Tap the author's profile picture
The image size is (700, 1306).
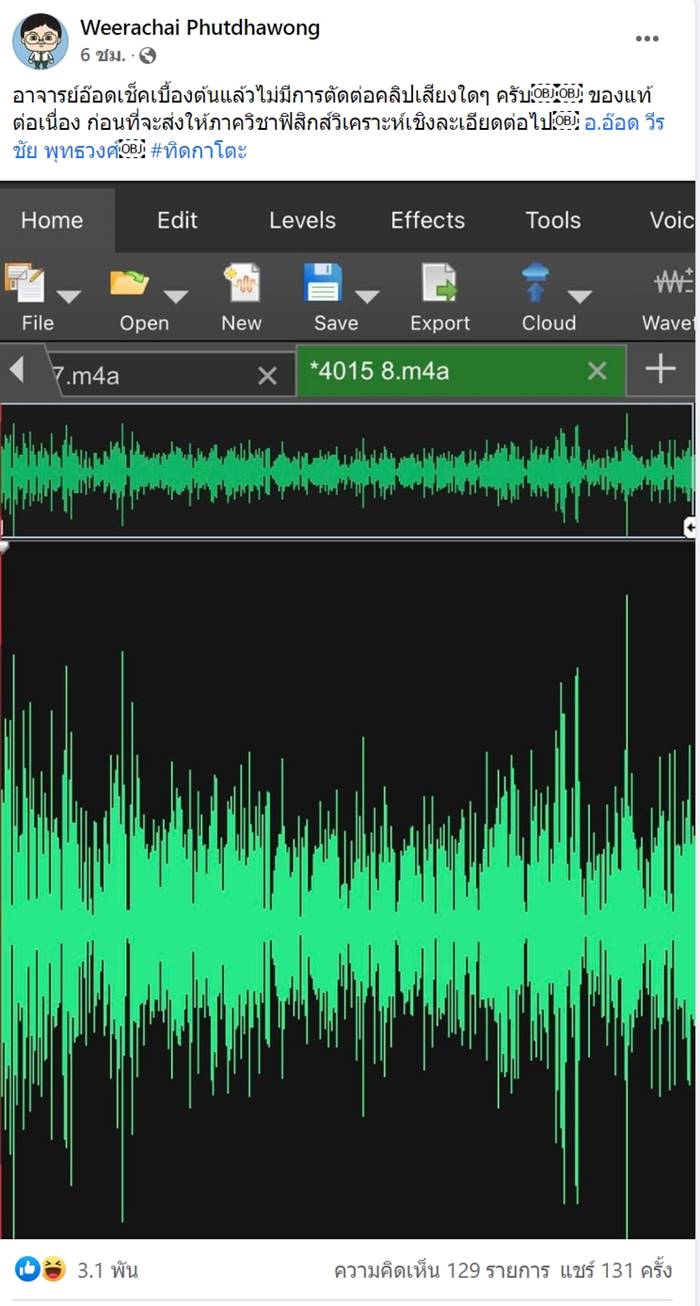40,41
